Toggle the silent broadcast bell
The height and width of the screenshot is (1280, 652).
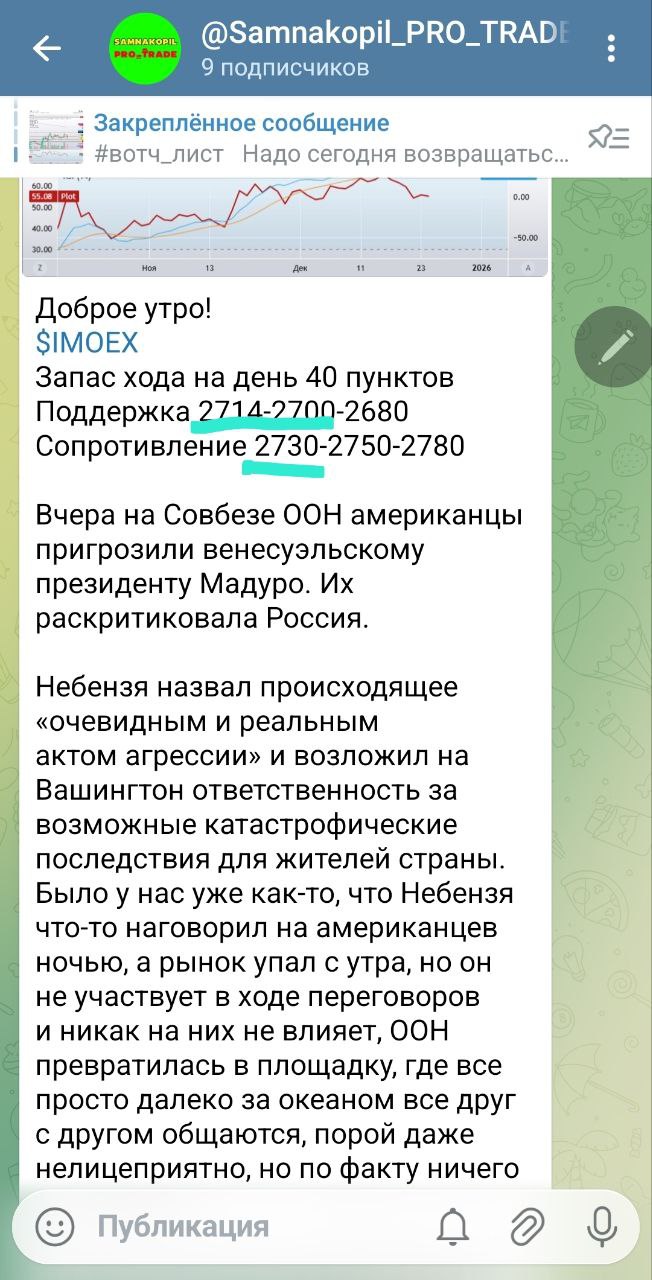point(453,1226)
